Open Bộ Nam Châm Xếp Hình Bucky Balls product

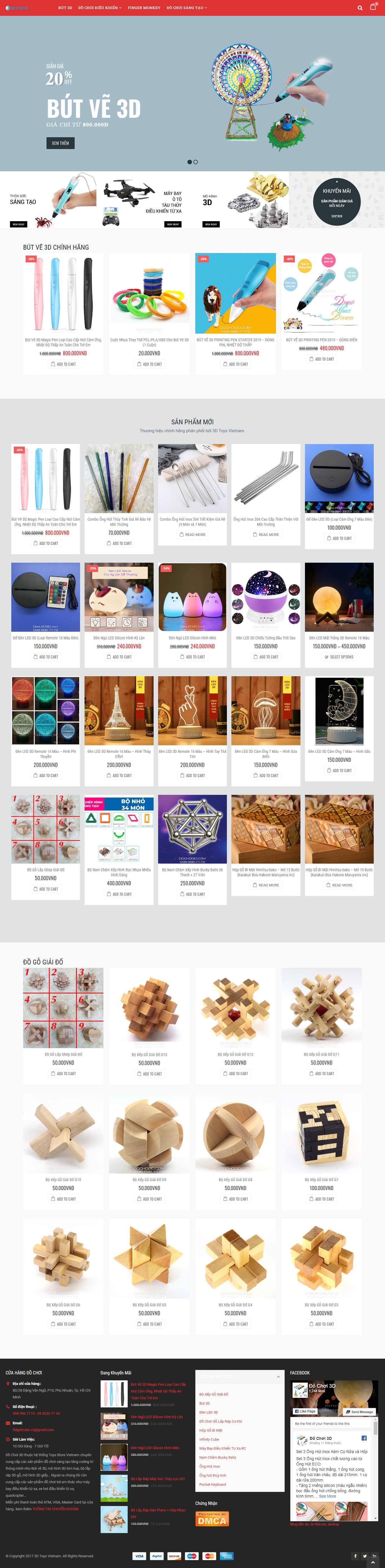193,872
